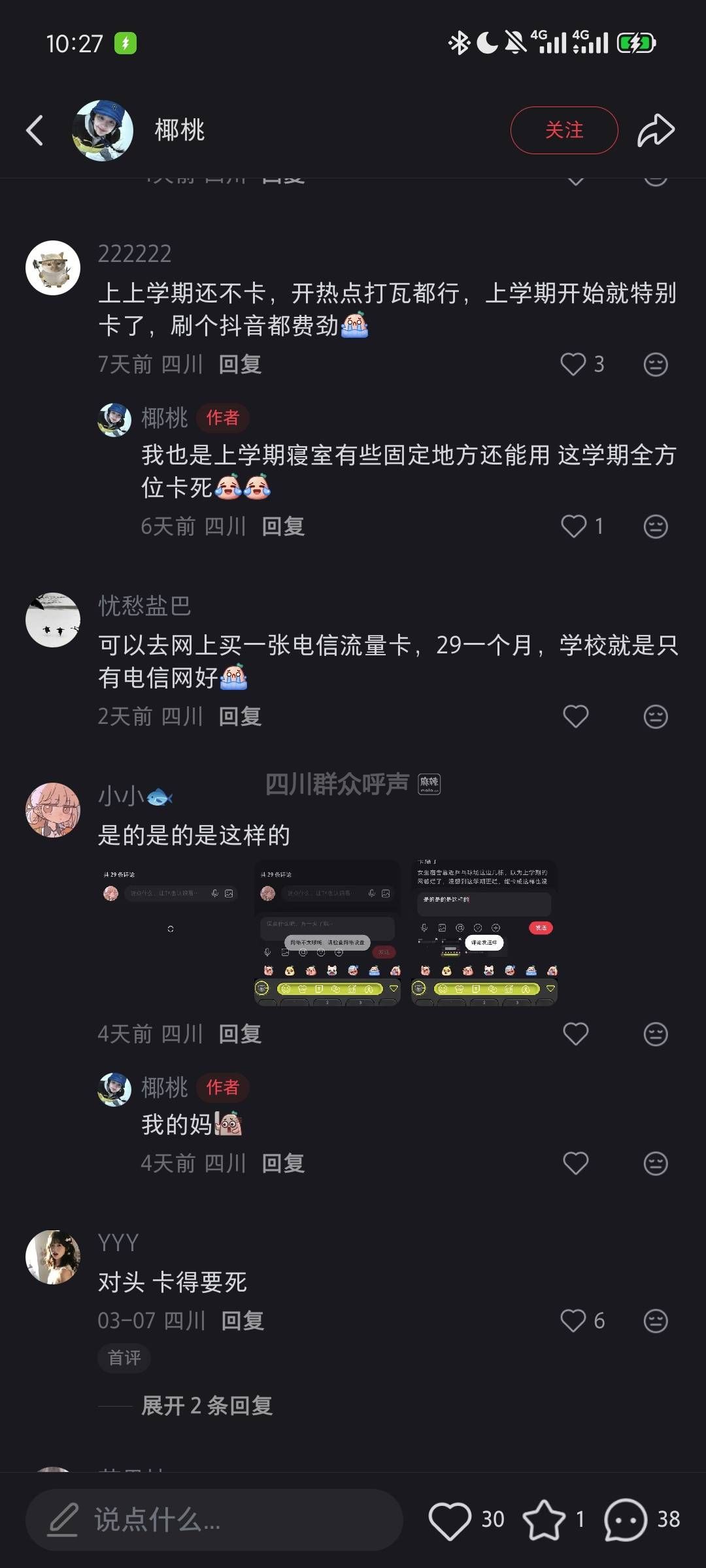This screenshot has width=706, height=1568.
Task: Reply to 椰桃's 全方位卡死 comment
Action: (283, 526)
